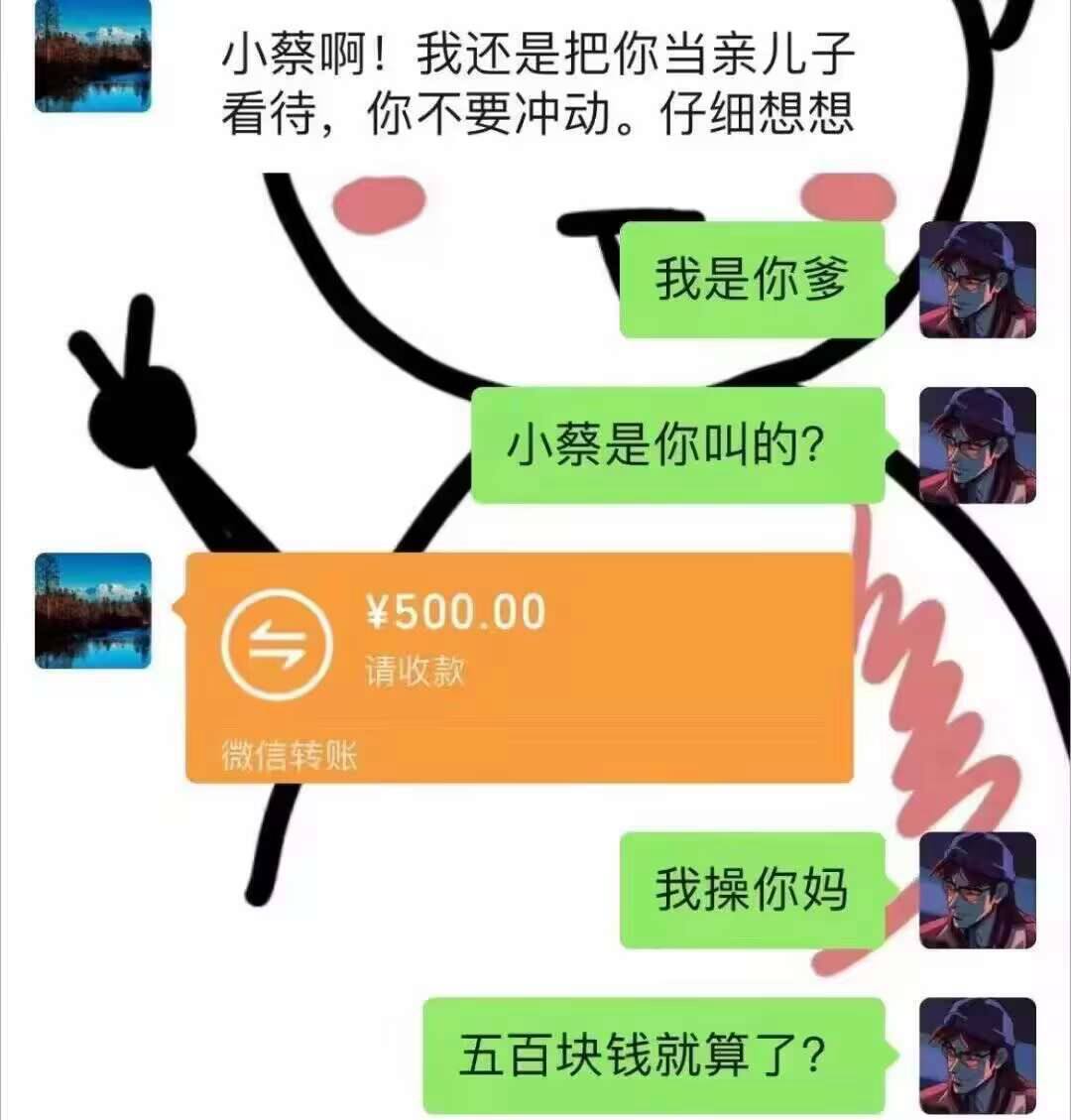1071x1120 pixels.
Task: Tap the avatar beside the ¥500.00 transfer
Action: pyautogui.click(x=93, y=610)
